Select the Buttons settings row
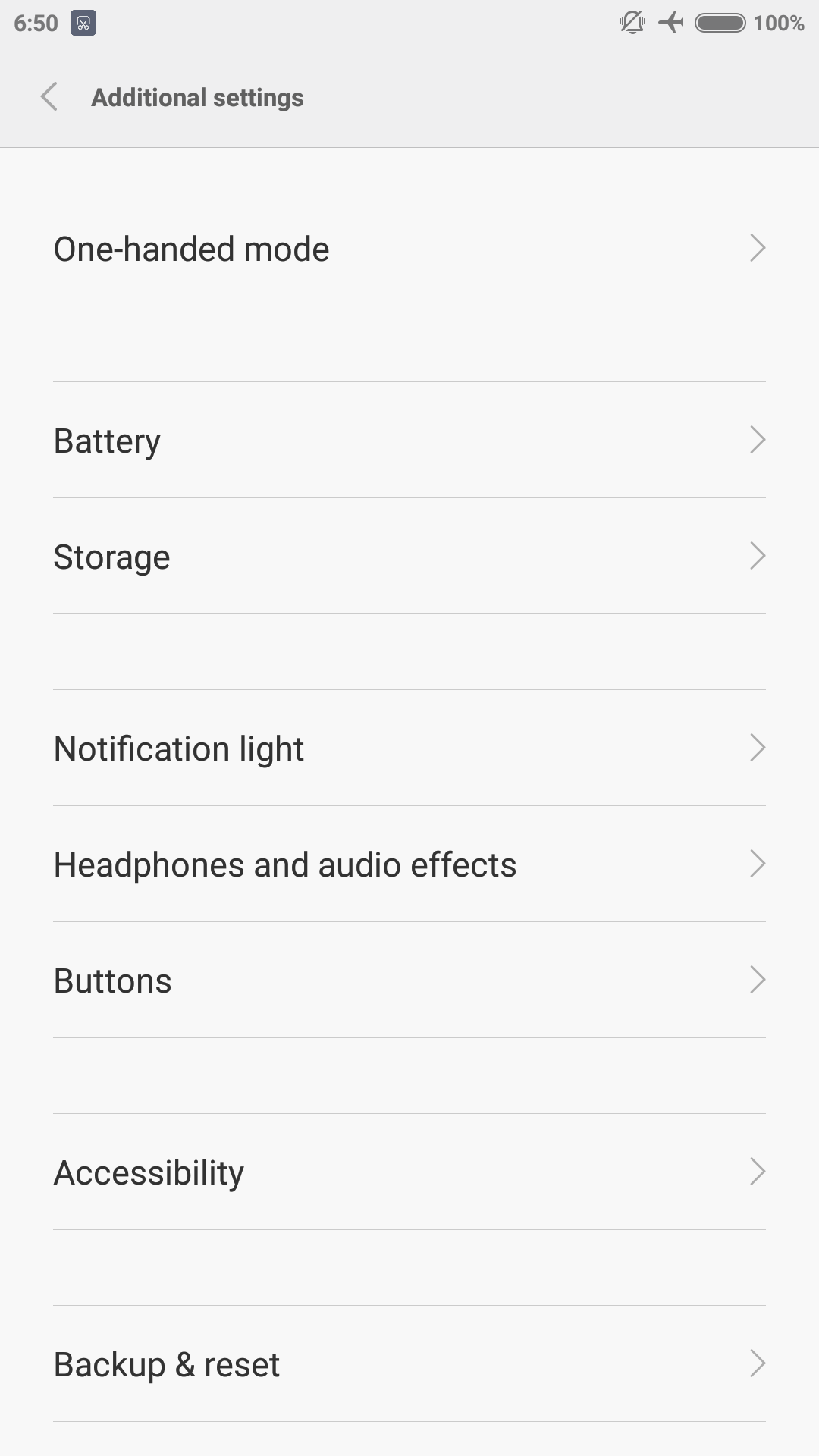The width and height of the screenshot is (819, 1456). (409, 981)
